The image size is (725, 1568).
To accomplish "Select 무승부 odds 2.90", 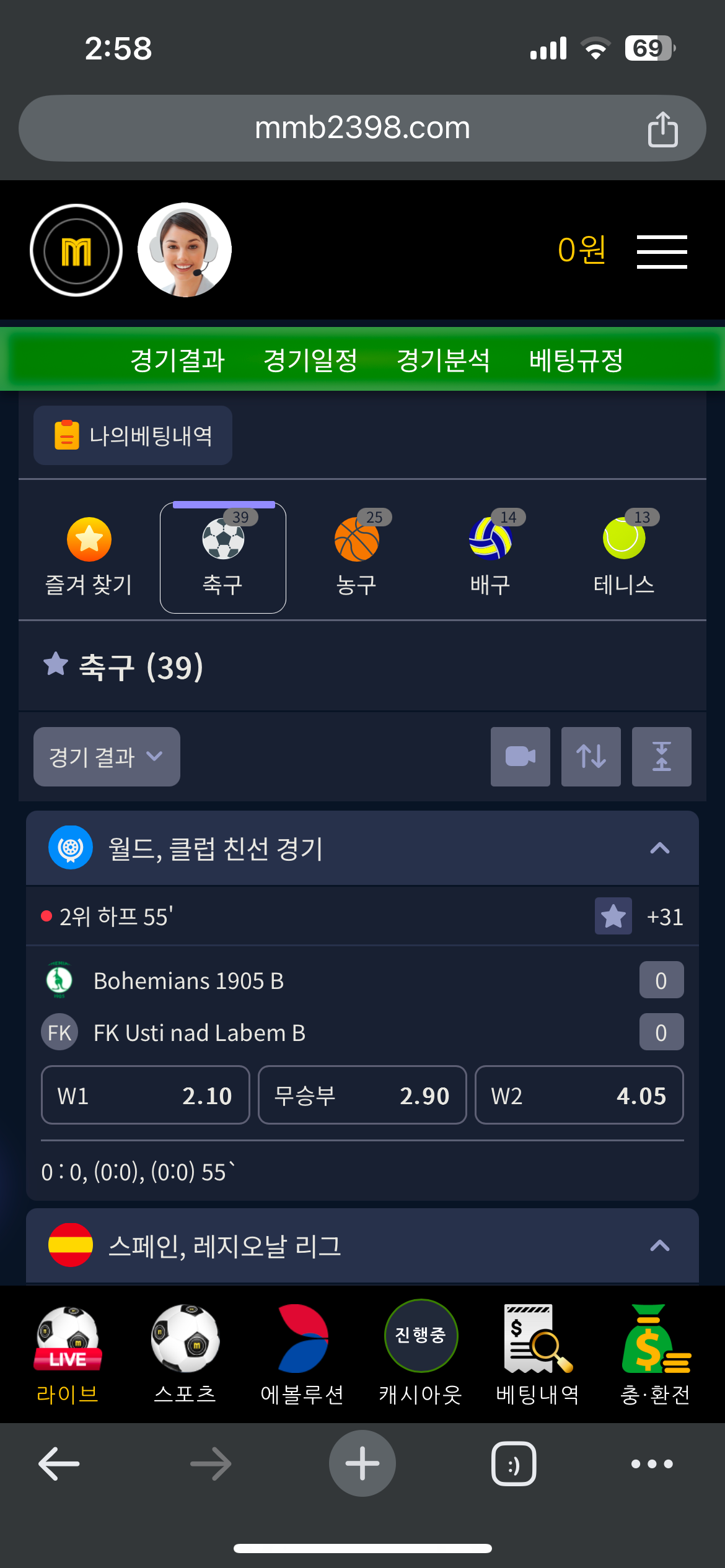I will (362, 1095).
